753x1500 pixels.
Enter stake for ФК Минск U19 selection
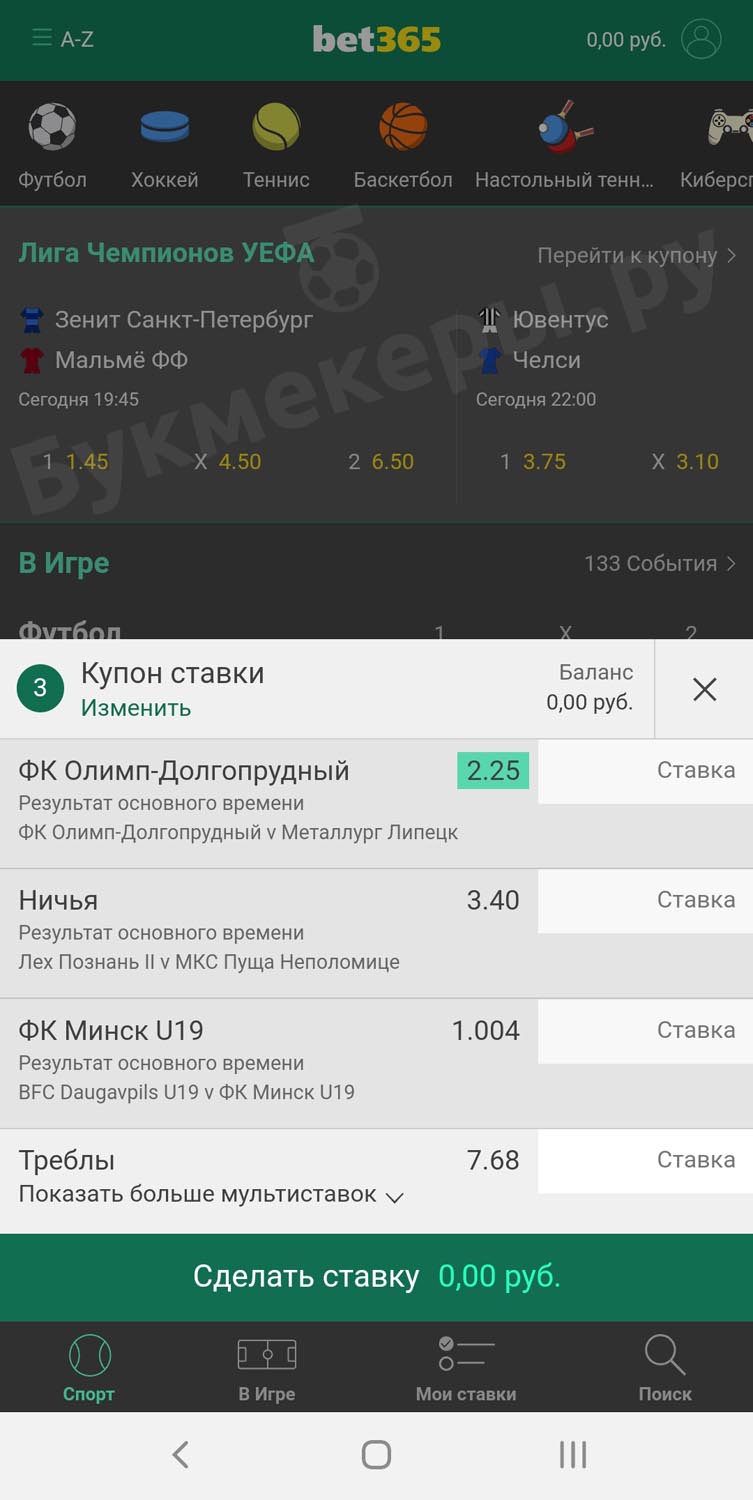pos(645,1031)
